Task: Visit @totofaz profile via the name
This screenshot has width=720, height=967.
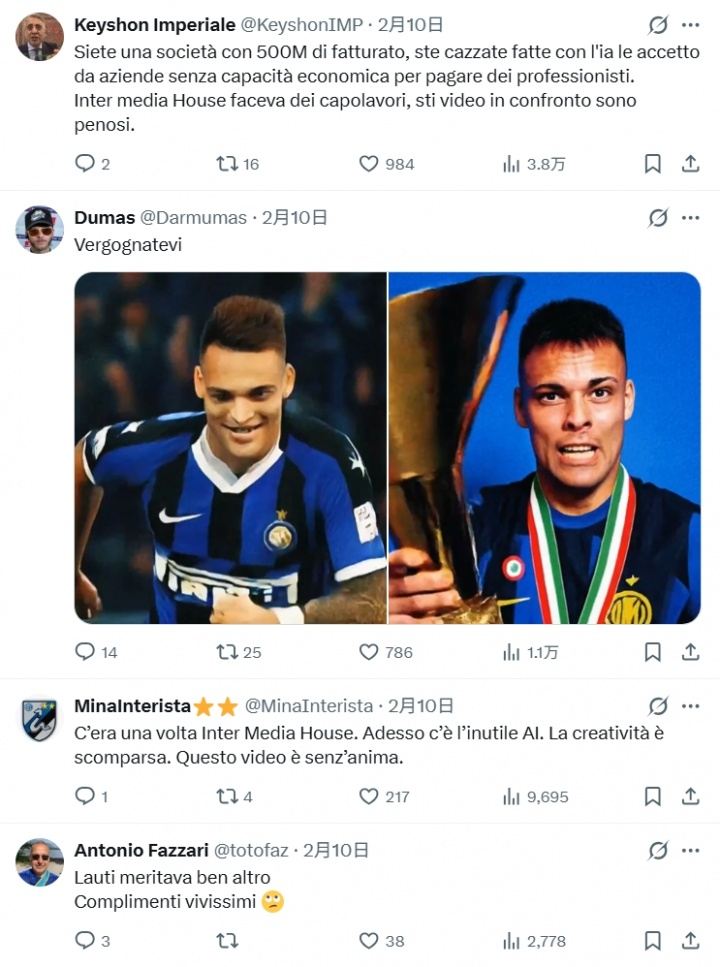Action: [x=140, y=850]
